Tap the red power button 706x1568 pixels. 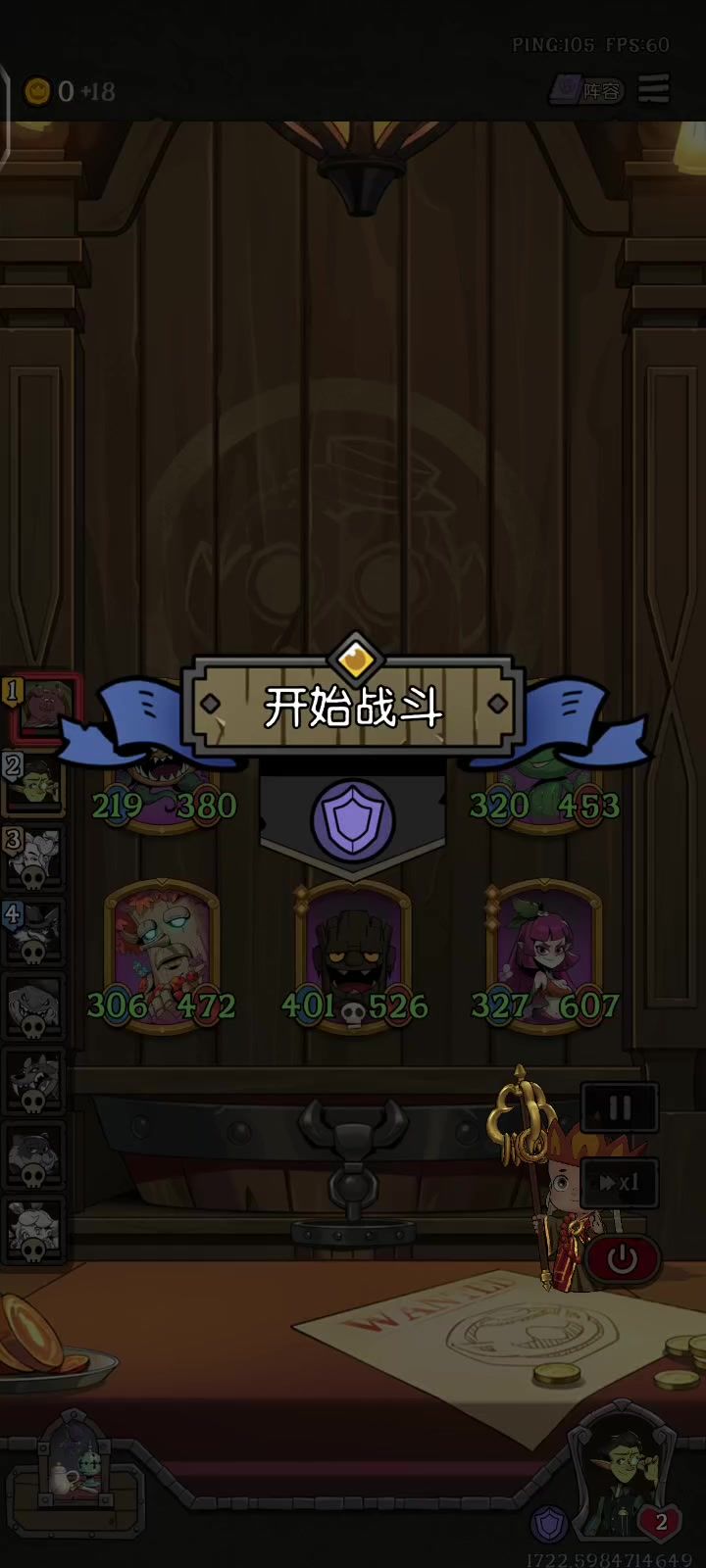point(623,1259)
